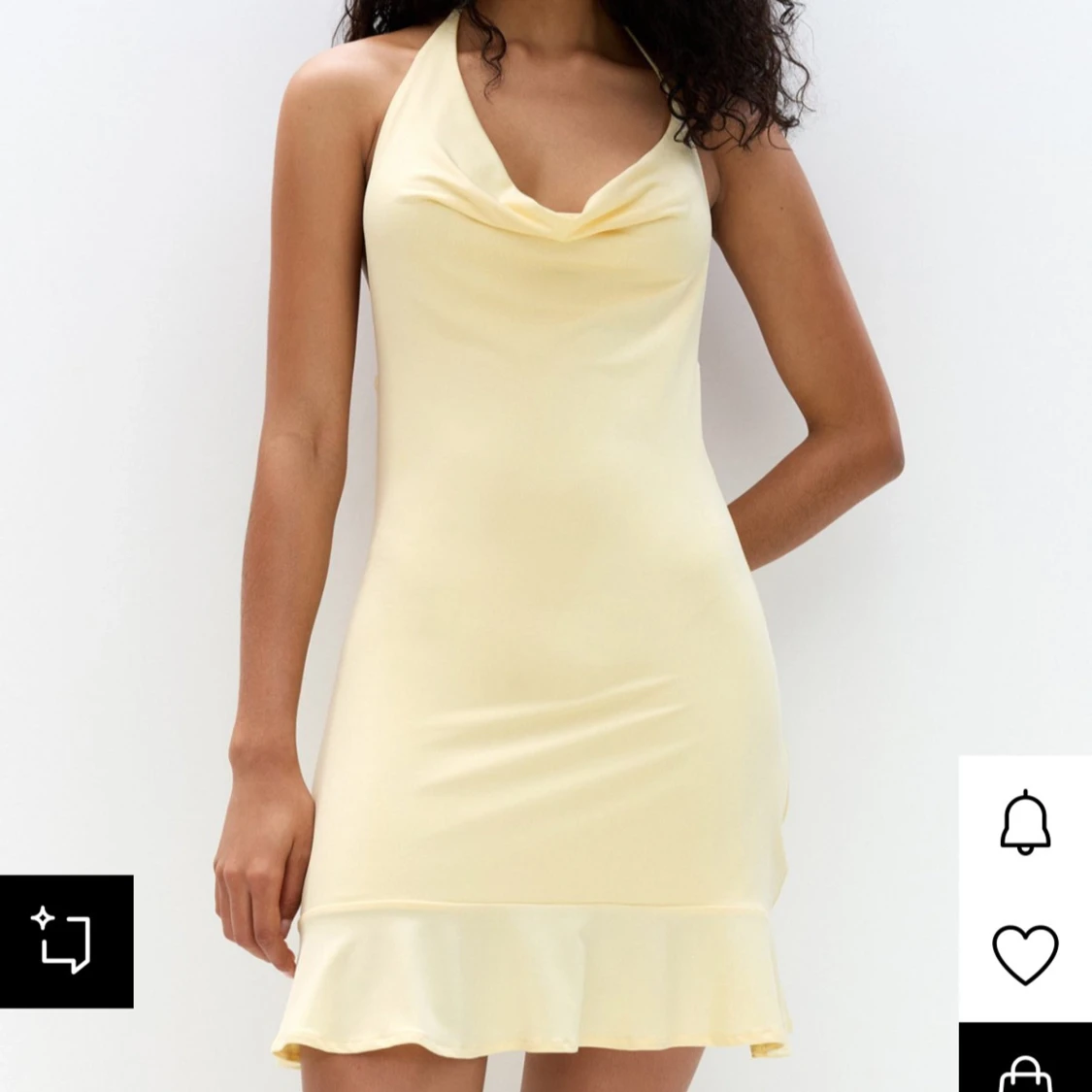Tap the notification bell for this dress
1092x1092 pixels.
pyautogui.click(x=1026, y=823)
